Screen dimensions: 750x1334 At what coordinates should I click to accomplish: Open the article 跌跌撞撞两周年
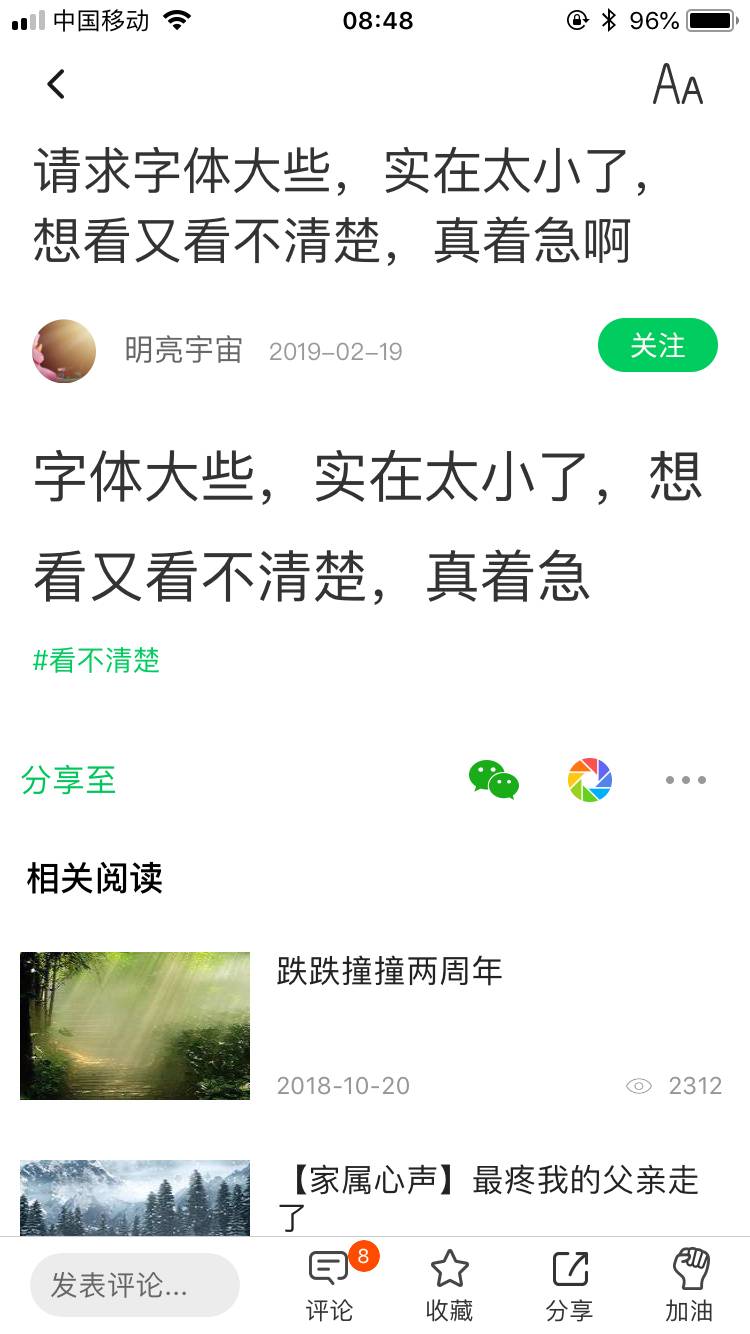click(389, 971)
